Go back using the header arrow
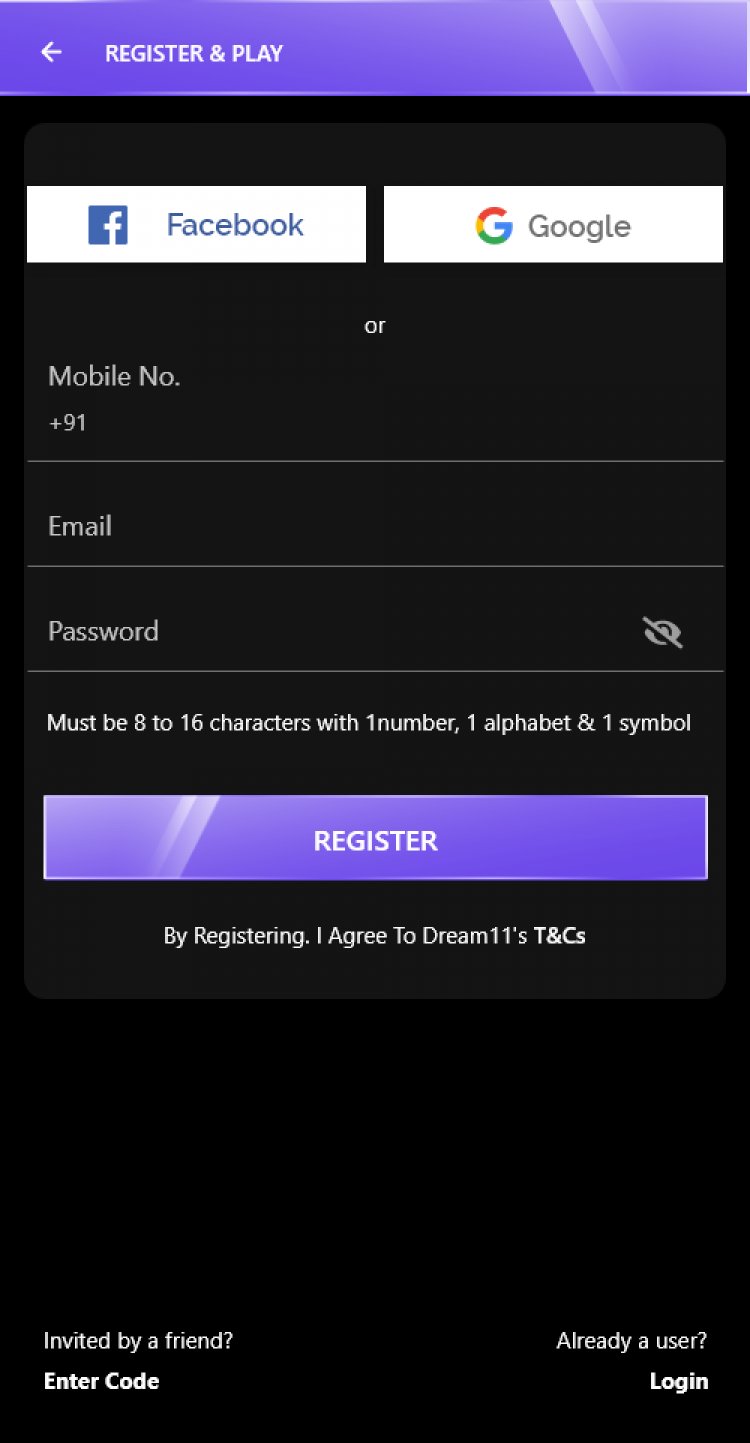 point(51,53)
